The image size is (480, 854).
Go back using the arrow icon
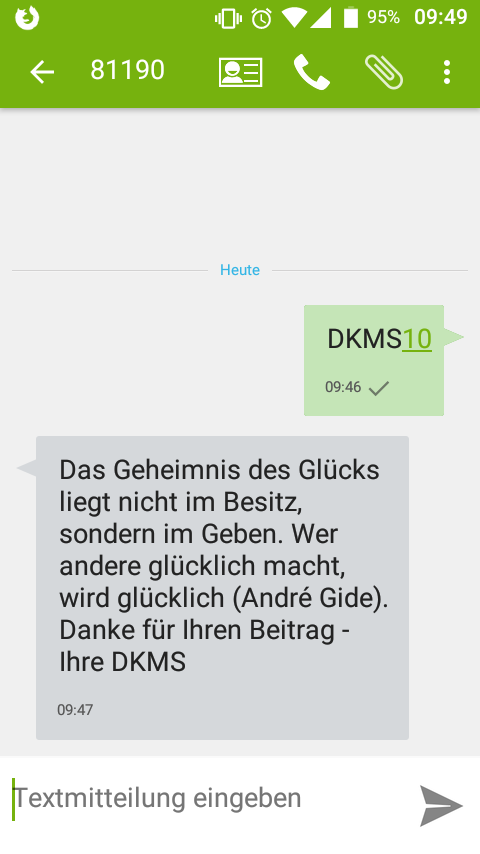click(x=42, y=72)
